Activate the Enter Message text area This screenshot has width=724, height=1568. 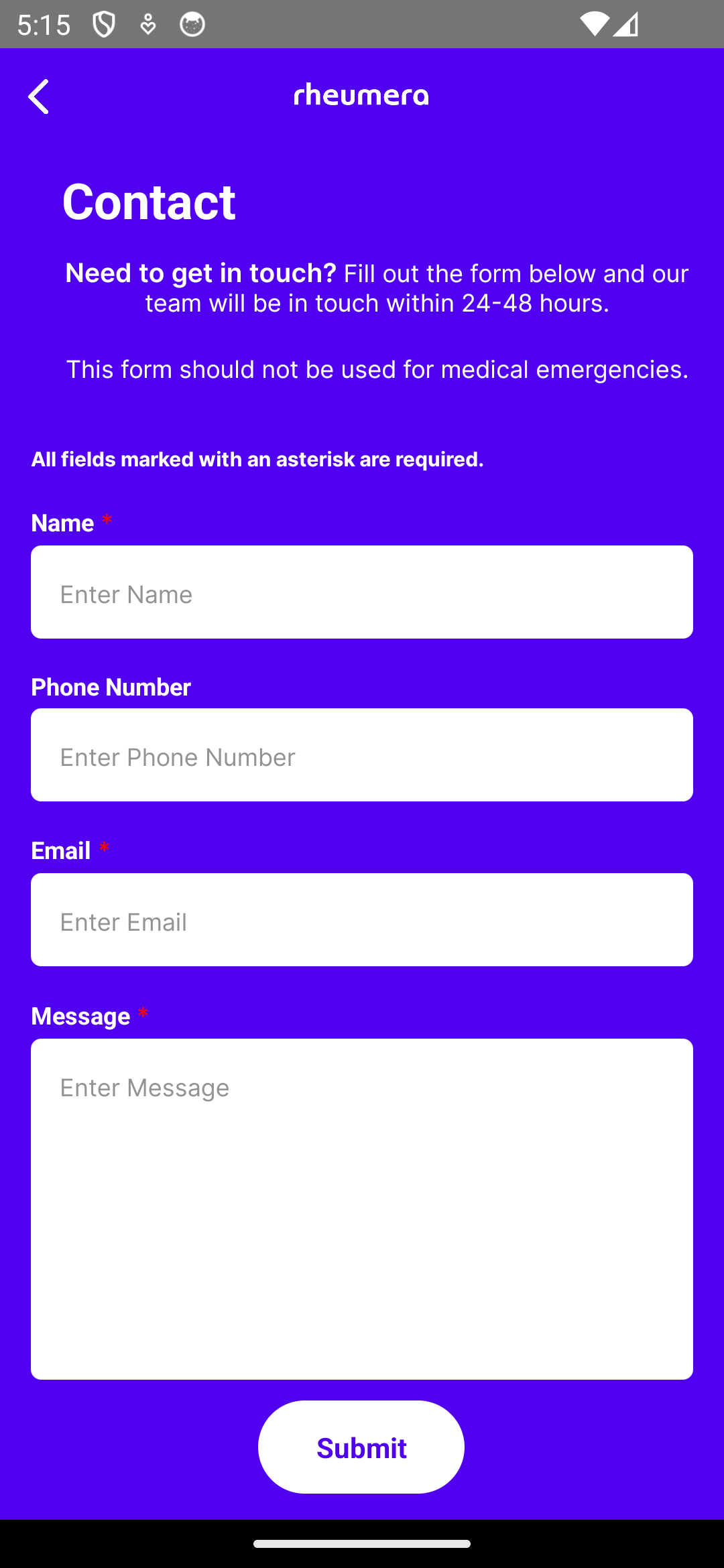pos(362,1208)
